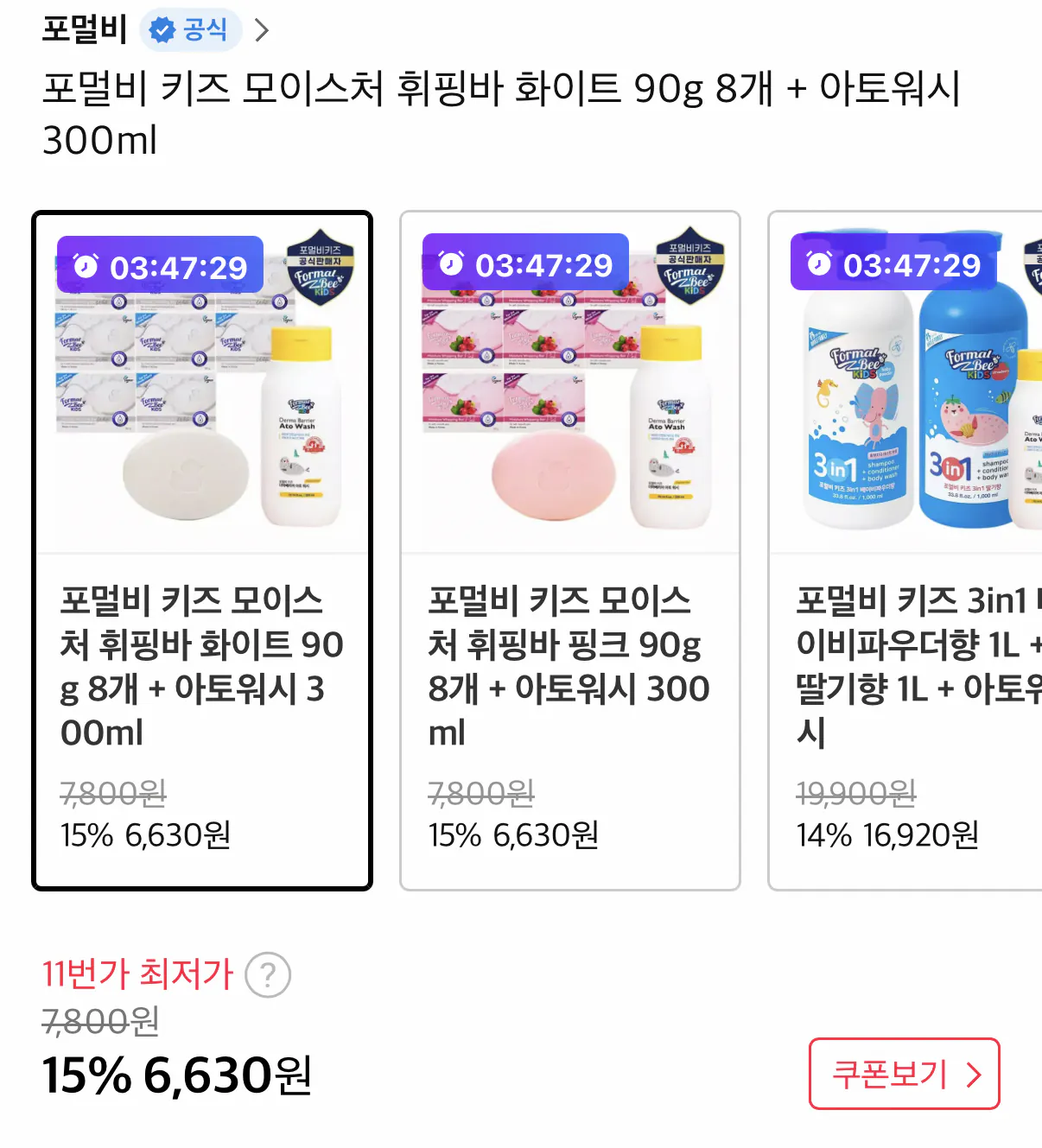
Task: Click the clock timer icon on the 3in1 product
Action: [821, 264]
